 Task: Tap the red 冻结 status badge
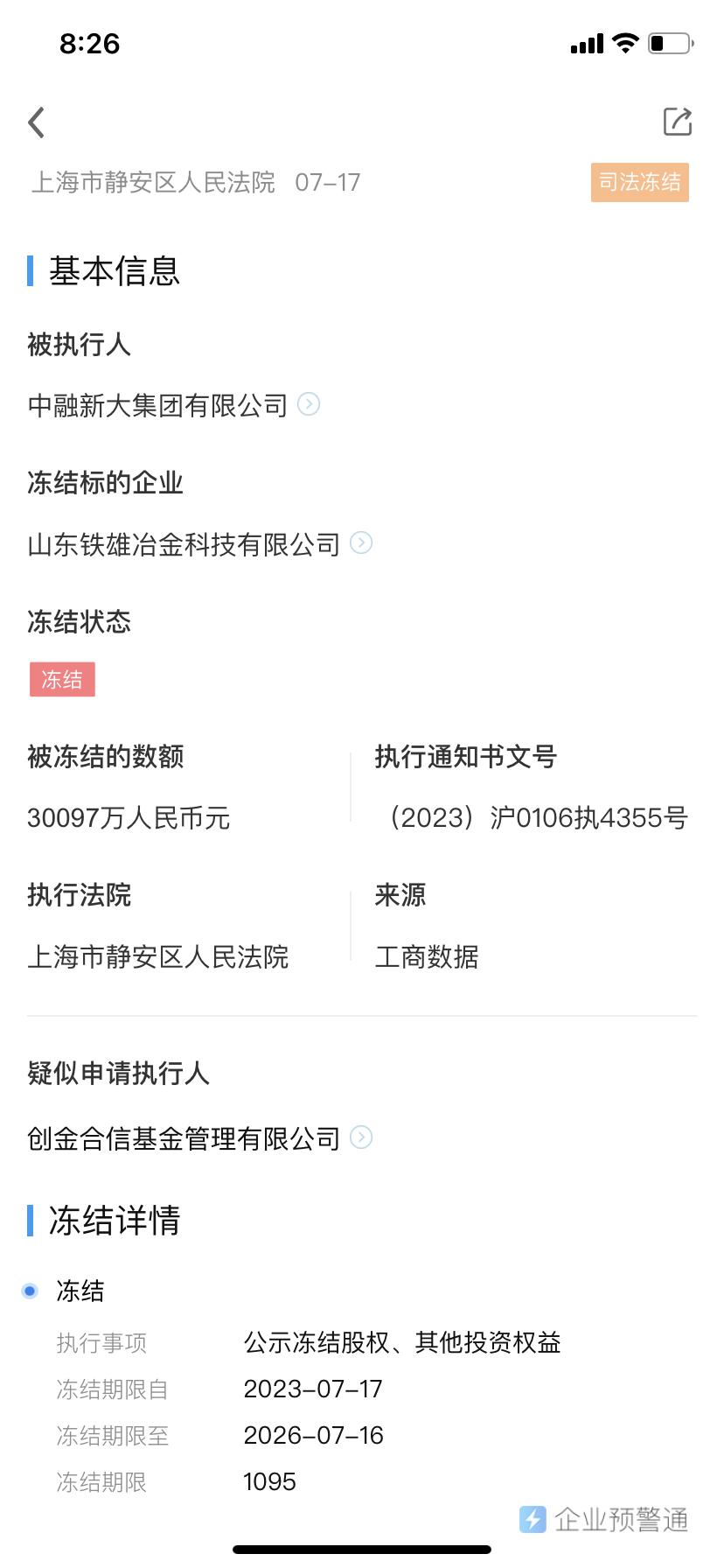click(61, 679)
